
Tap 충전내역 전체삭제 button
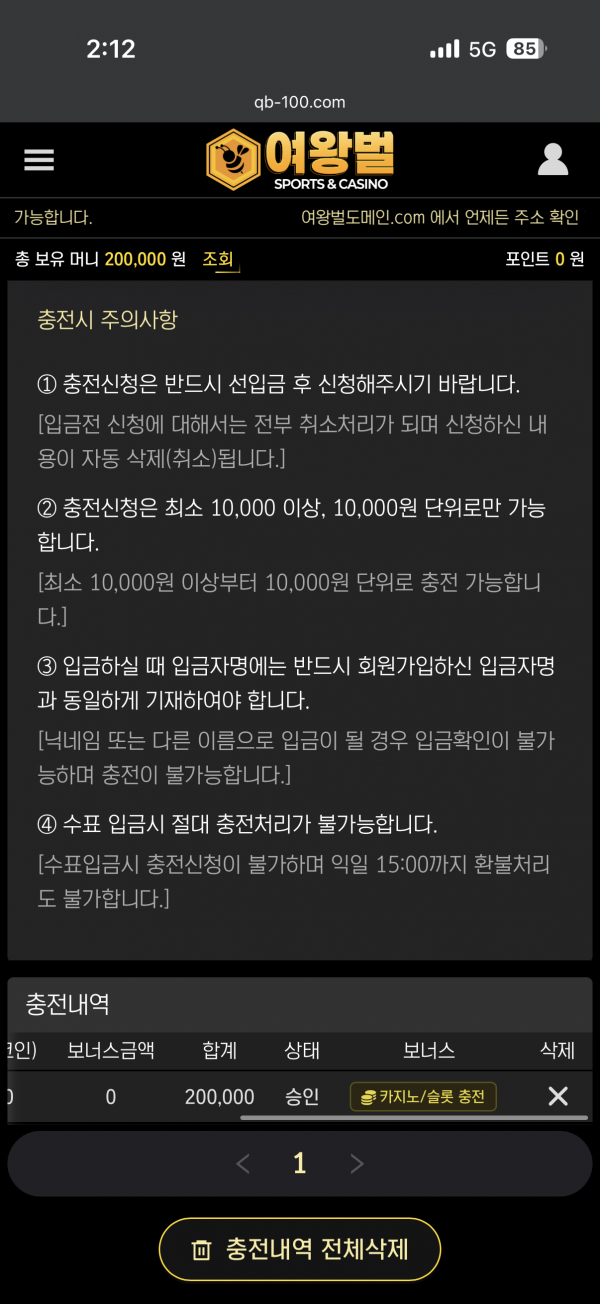pyautogui.click(x=300, y=1249)
